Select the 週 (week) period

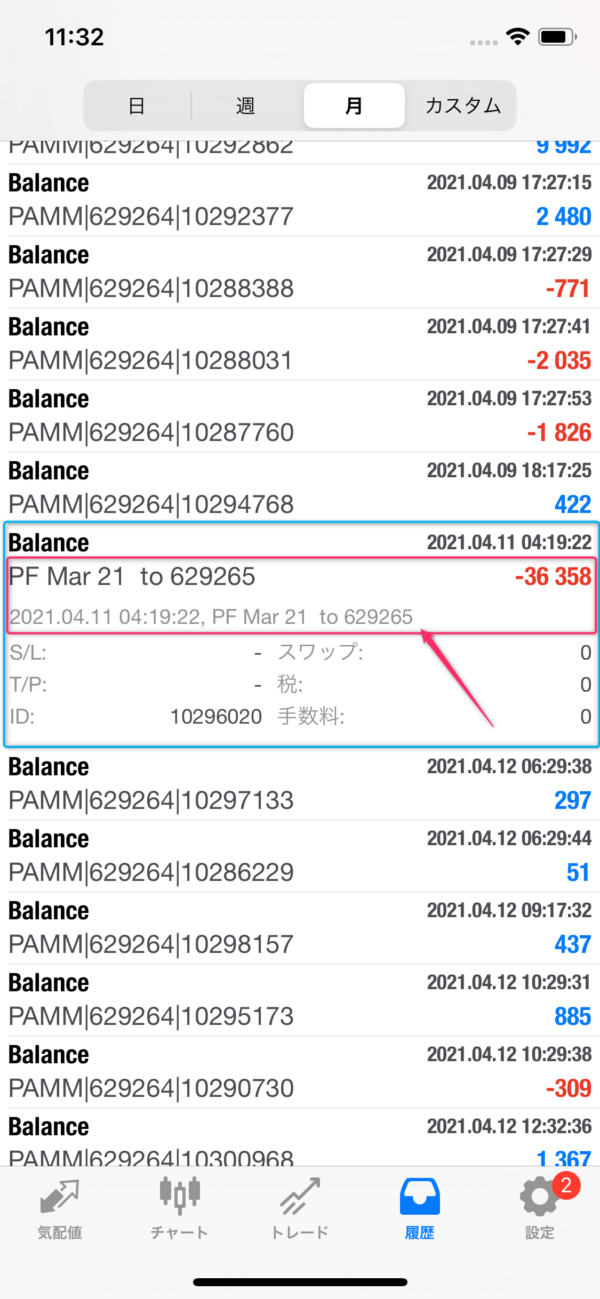[246, 105]
